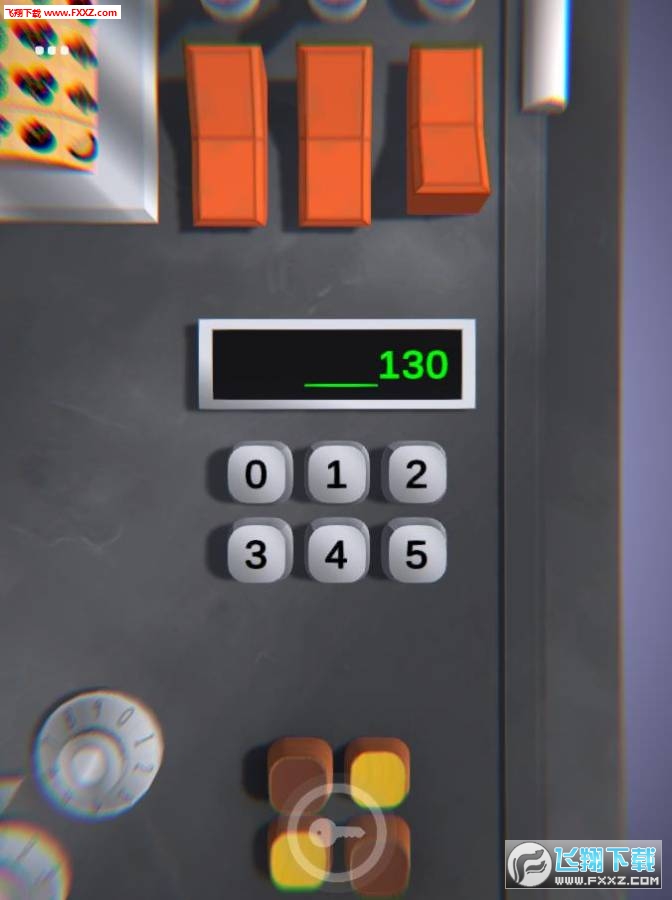Enter digit 0 on the keypad
Viewport: 672px width, 900px height.
point(256,474)
